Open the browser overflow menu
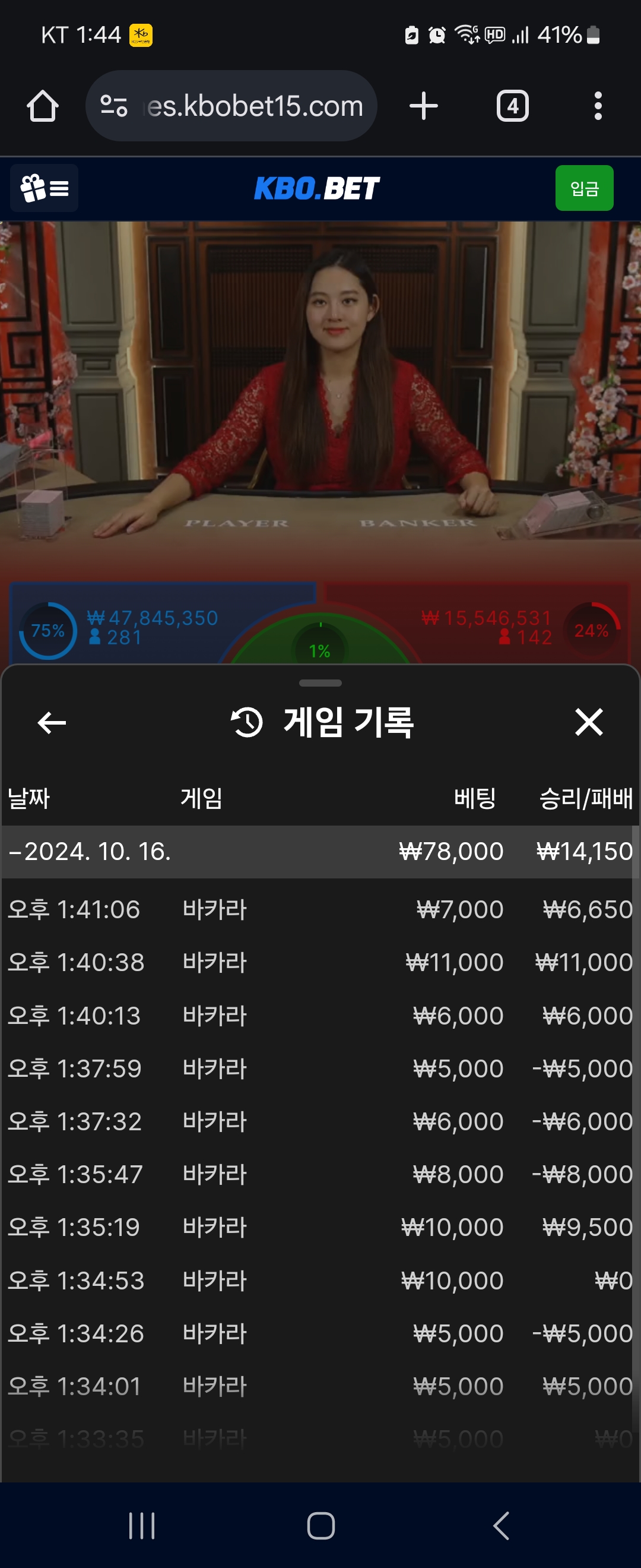Screen dimensions: 641x1568 [x=598, y=106]
